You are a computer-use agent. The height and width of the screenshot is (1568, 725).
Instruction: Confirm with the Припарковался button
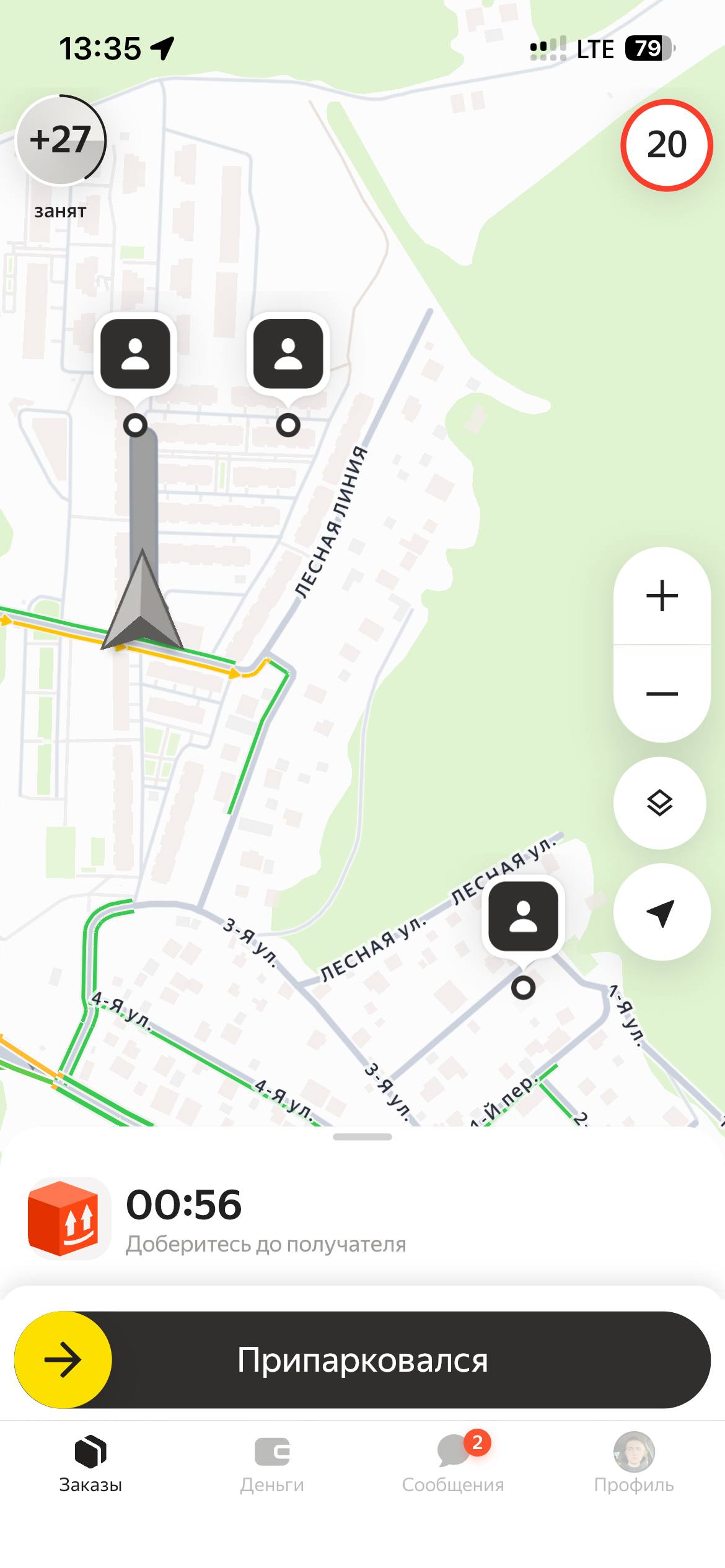362,1361
